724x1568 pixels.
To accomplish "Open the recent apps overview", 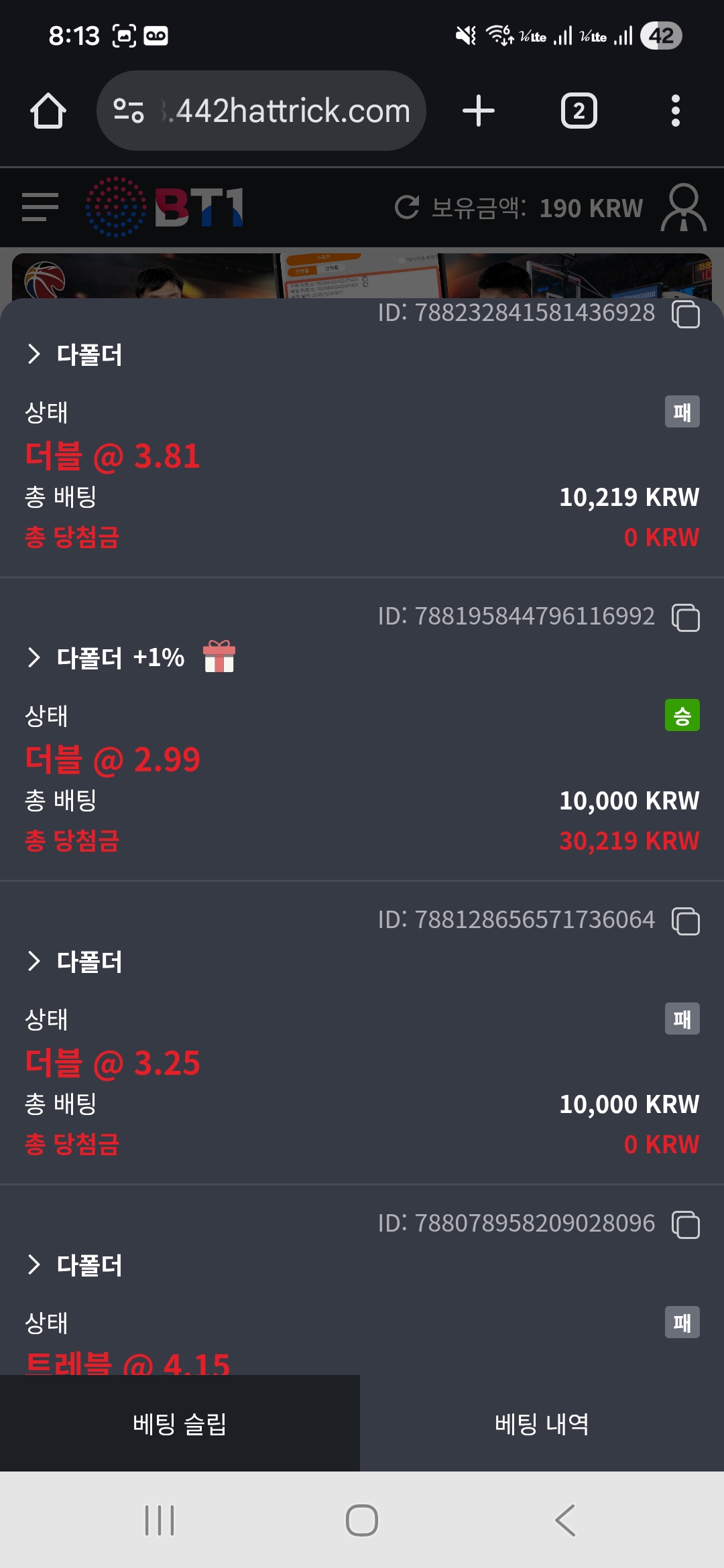I will (x=160, y=1520).
